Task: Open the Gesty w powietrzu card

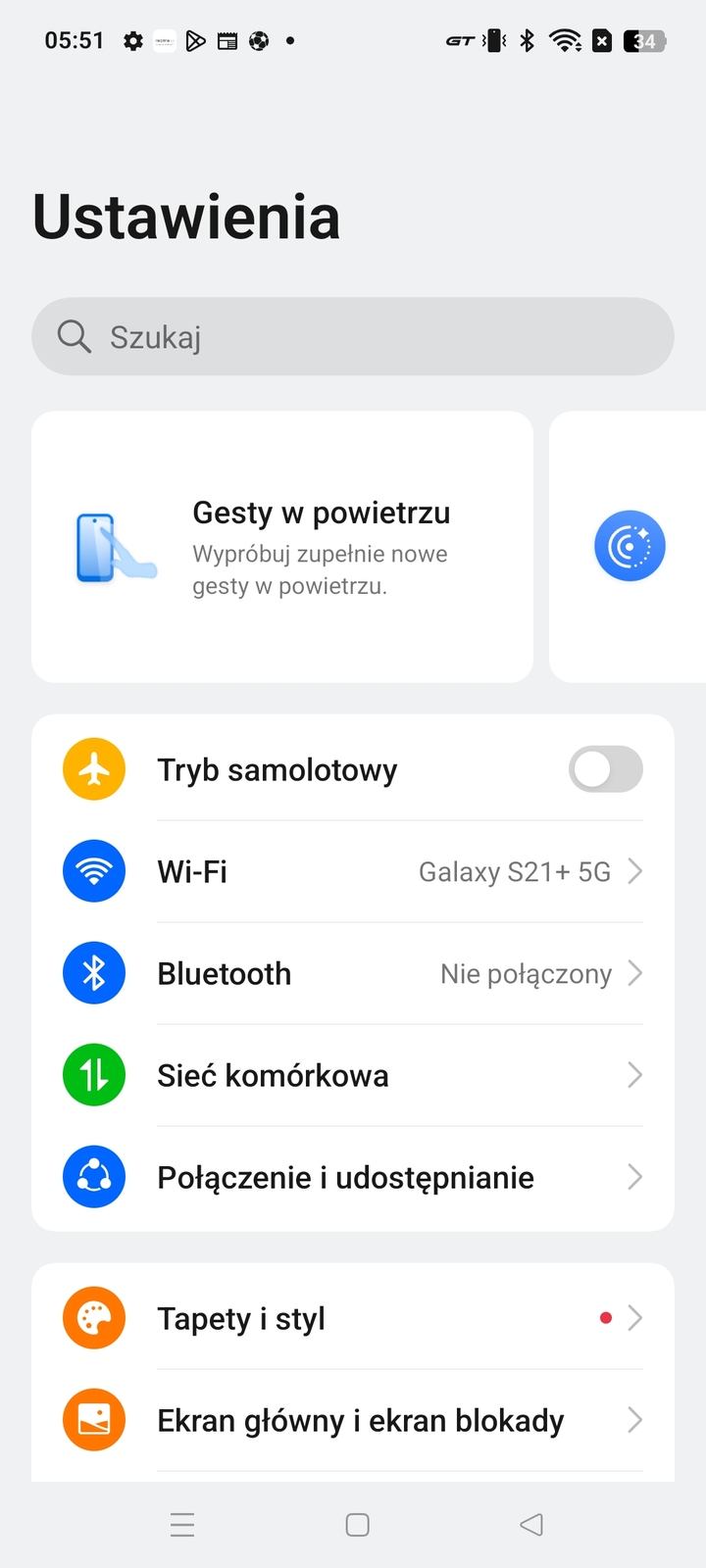Action: [282, 547]
